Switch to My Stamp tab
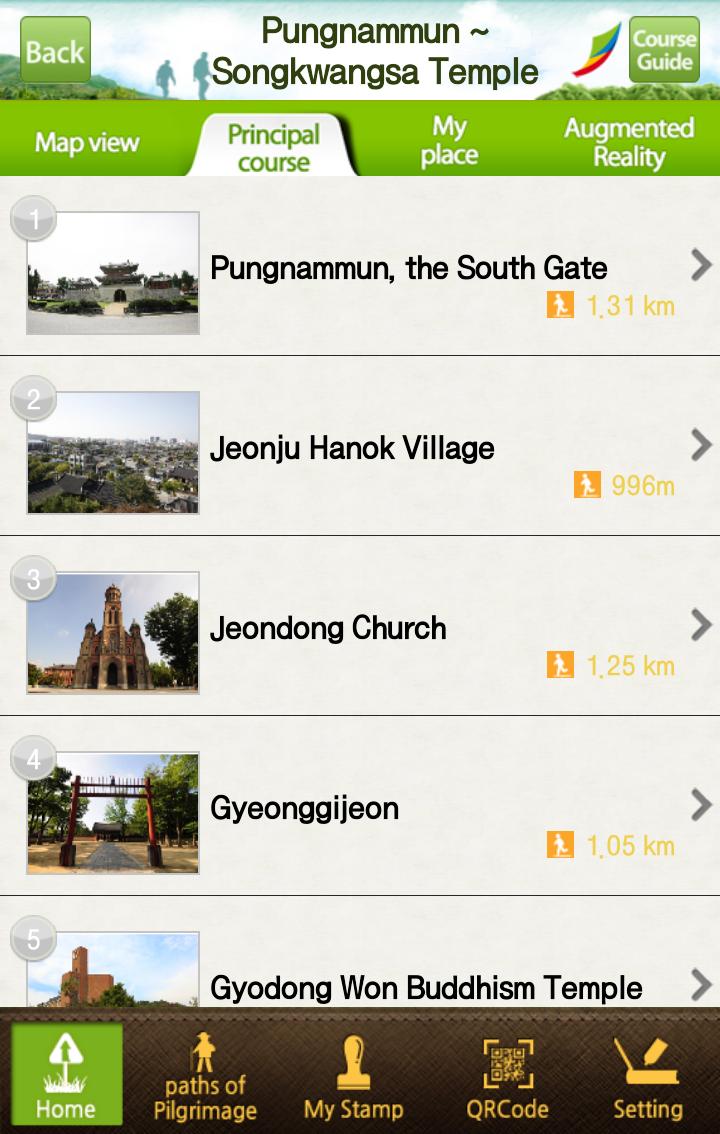The height and width of the screenshot is (1134, 720). [353, 1076]
